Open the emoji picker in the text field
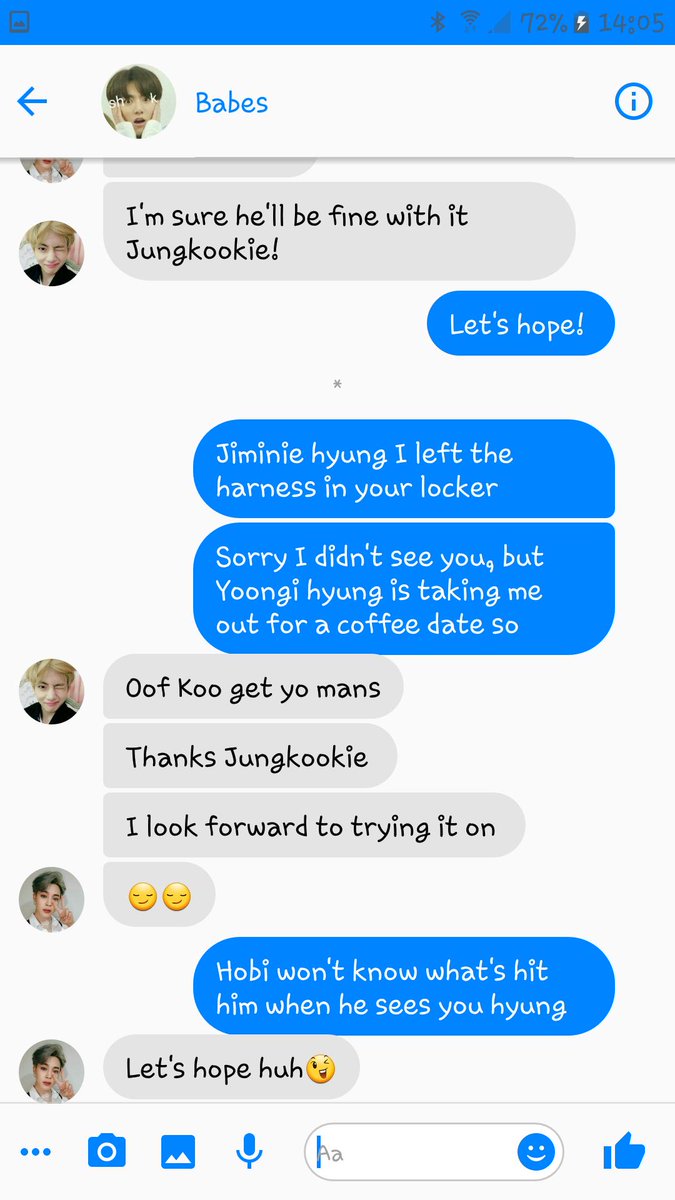Image resolution: width=675 pixels, height=1200 pixels. [x=536, y=1153]
